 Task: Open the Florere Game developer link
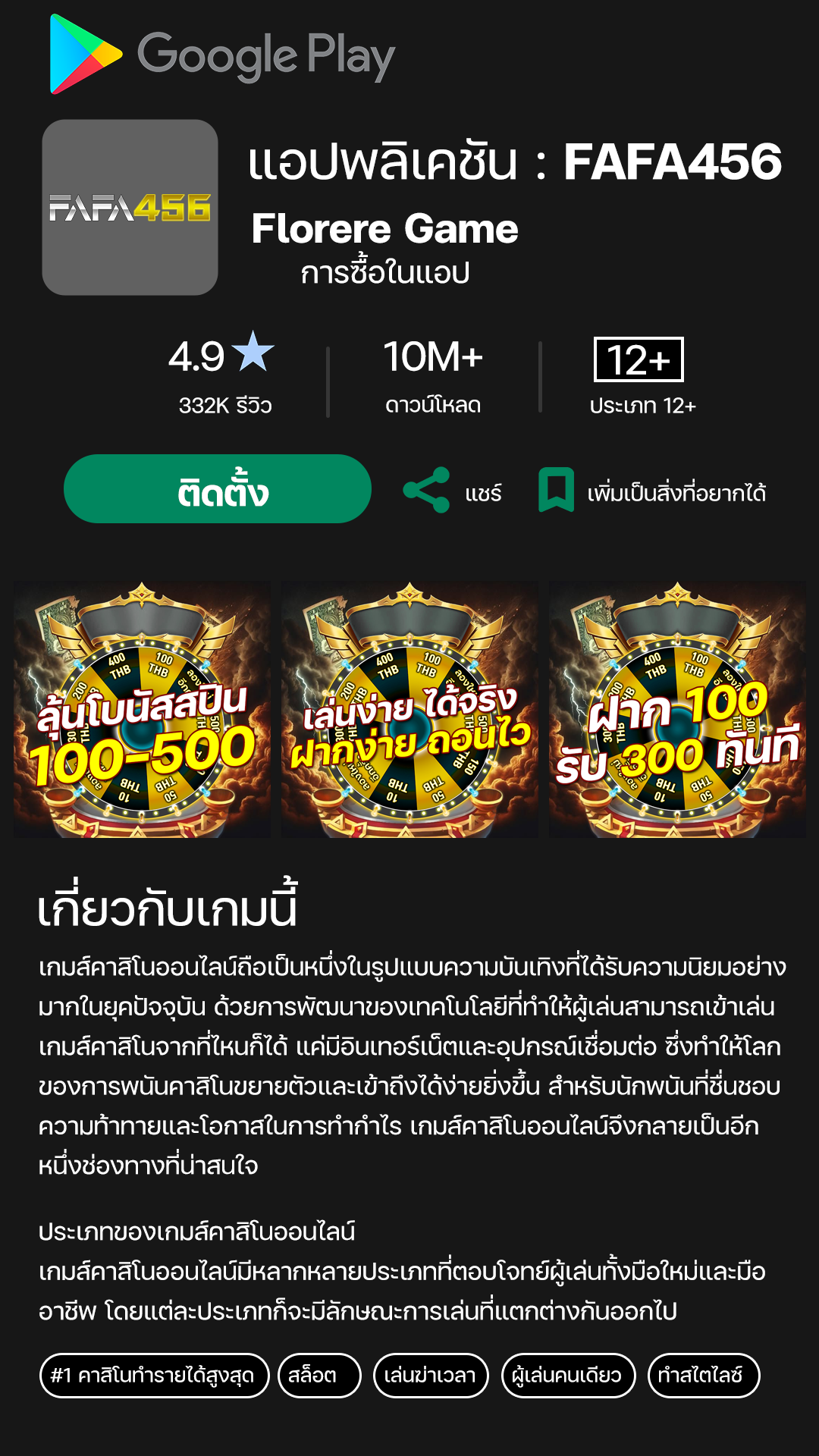pyautogui.click(x=385, y=227)
